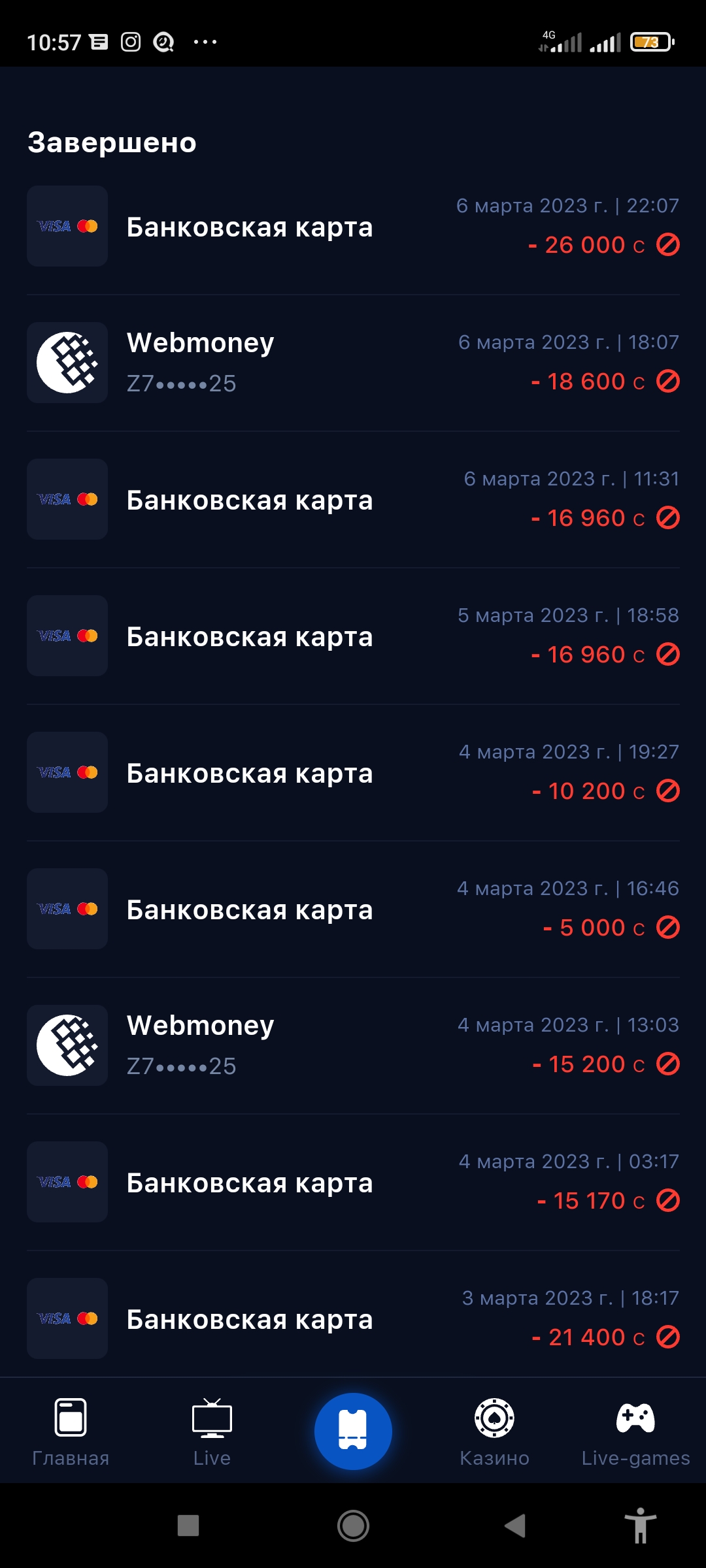Tap the system home button

(353, 1526)
